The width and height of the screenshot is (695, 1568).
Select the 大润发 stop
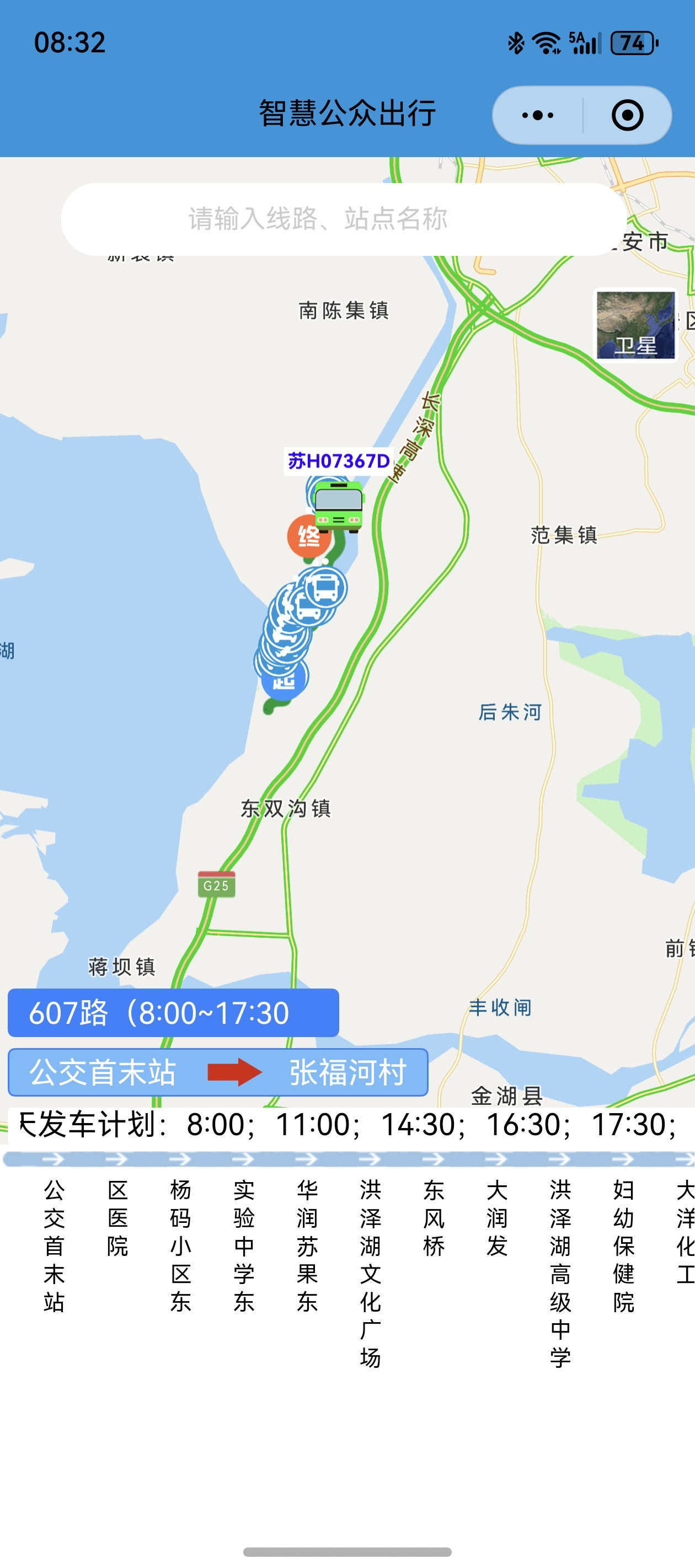pyautogui.click(x=497, y=1217)
